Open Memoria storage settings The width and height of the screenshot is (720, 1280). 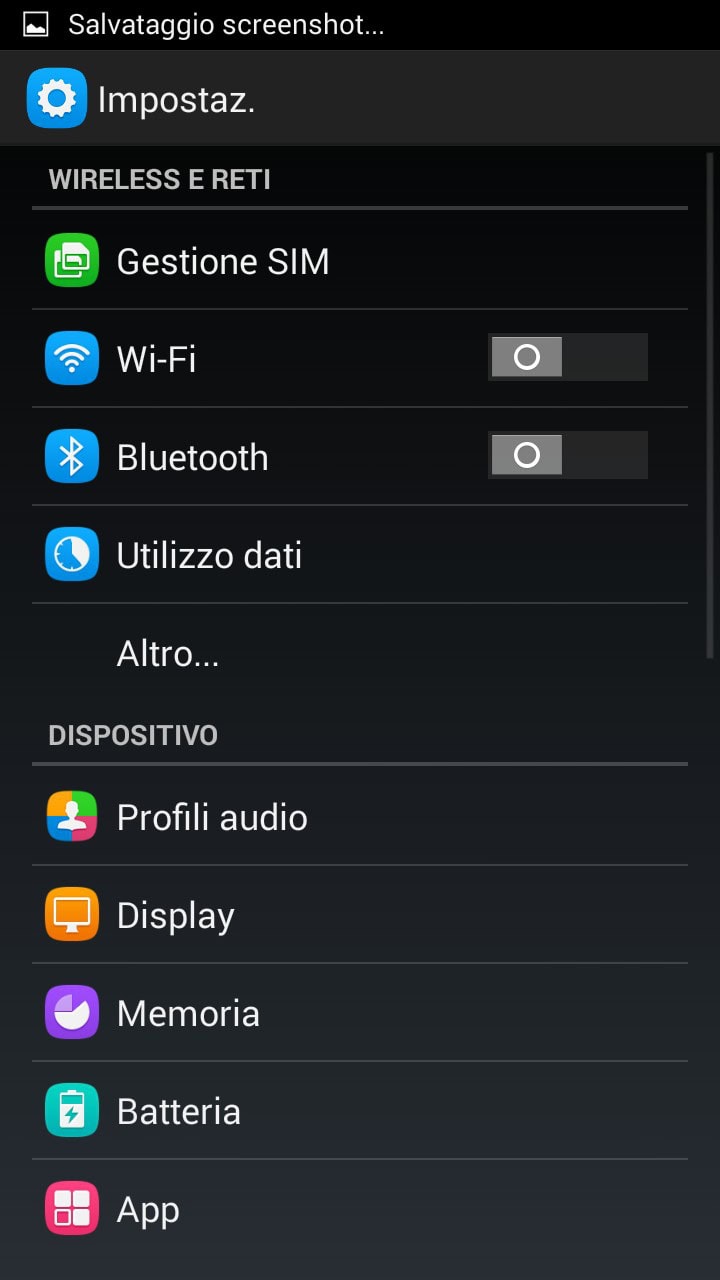[x=360, y=1013]
